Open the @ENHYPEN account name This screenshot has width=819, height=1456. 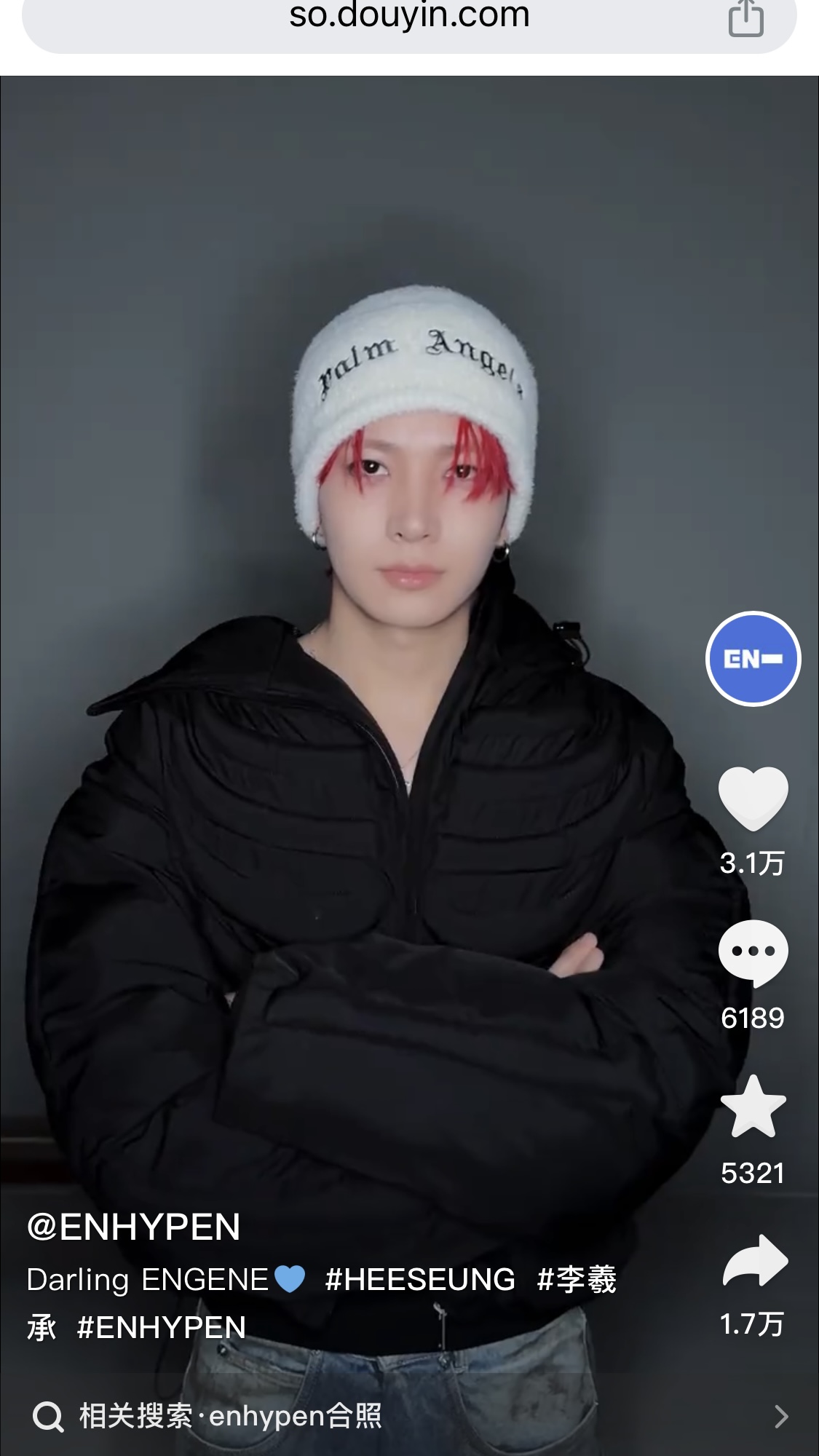(x=134, y=1227)
